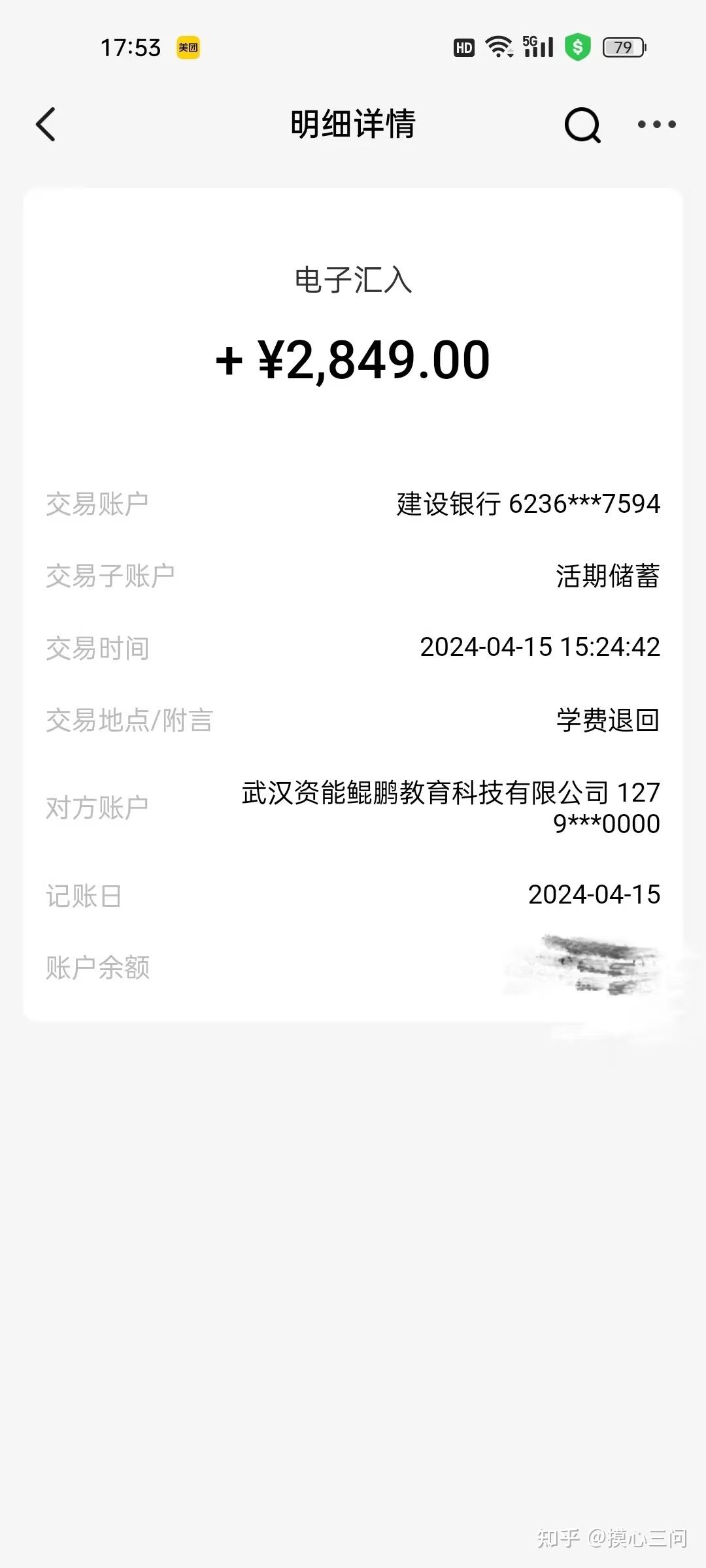Go back from the 明细详情 page
This screenshot has width=706, height=1568.
point(46,124)
